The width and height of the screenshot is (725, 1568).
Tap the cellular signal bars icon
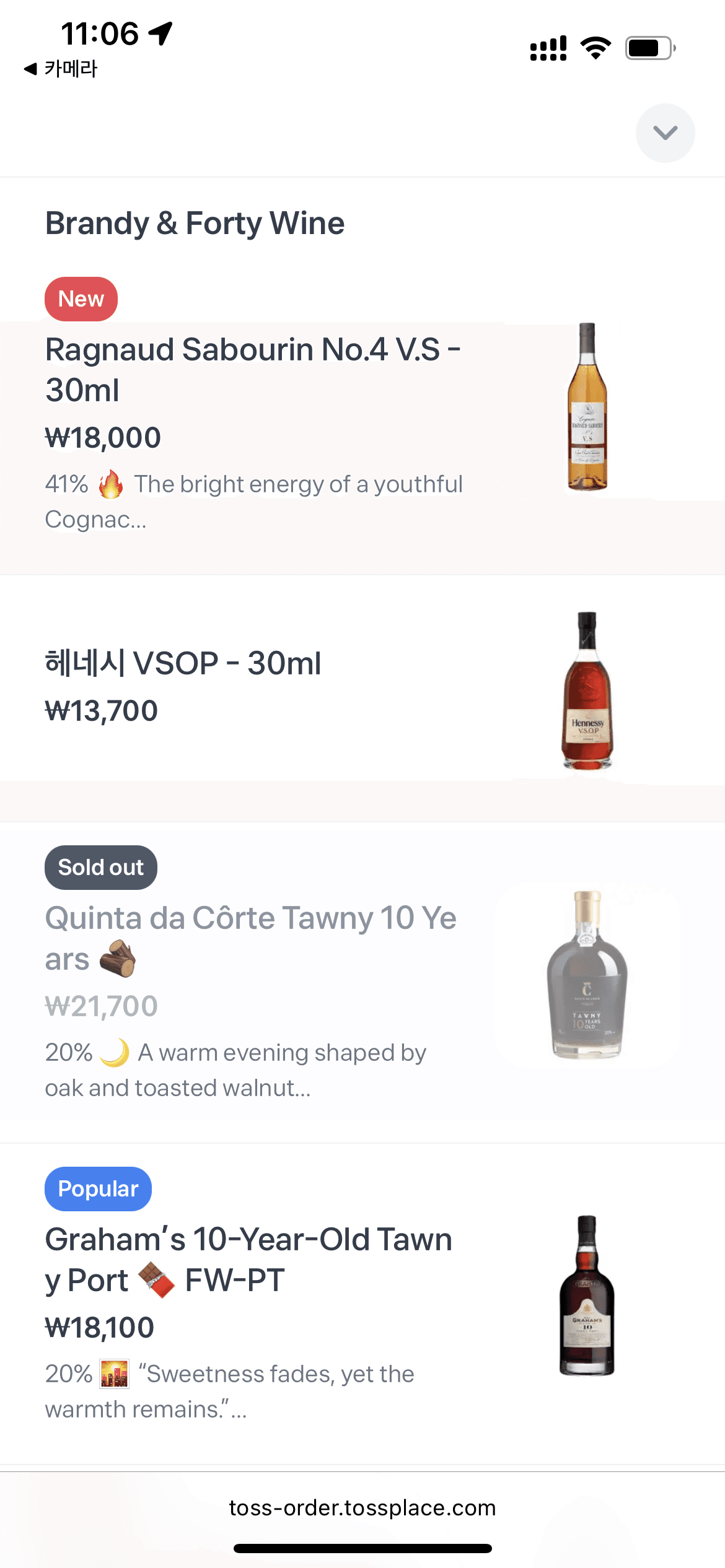point(548,46)
